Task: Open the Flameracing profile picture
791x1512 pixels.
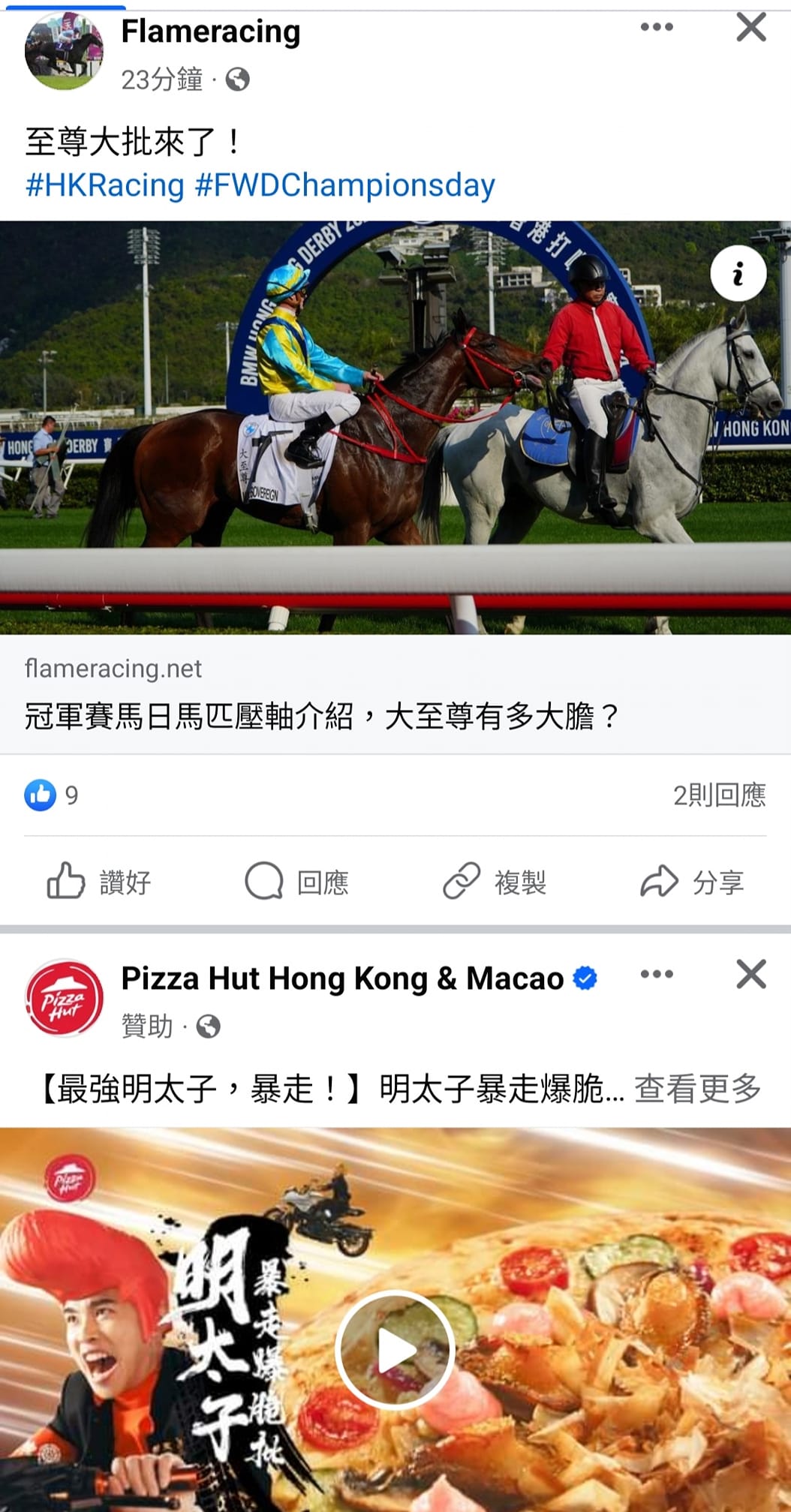Action: (64, 51)
